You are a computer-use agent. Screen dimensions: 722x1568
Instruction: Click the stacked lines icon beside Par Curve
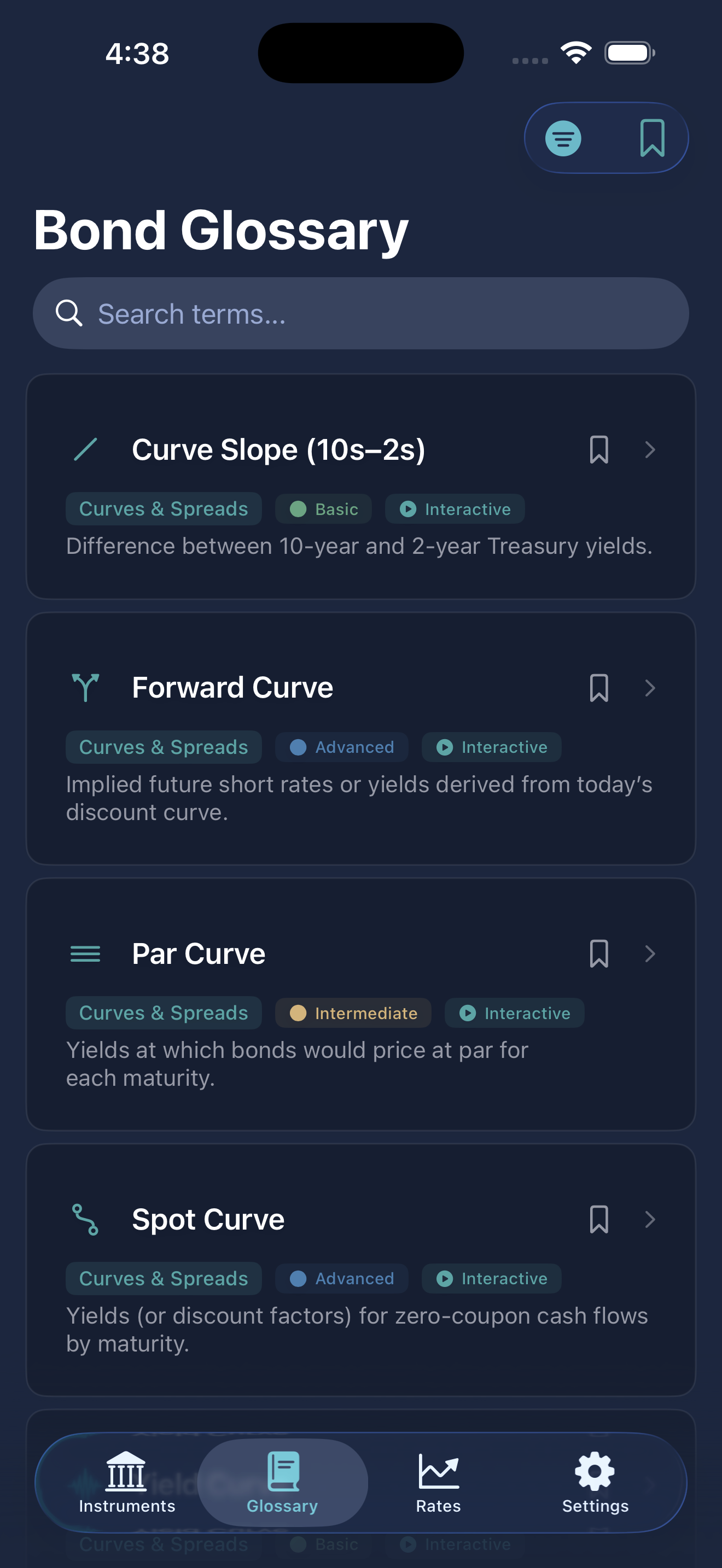coord(85,954)
